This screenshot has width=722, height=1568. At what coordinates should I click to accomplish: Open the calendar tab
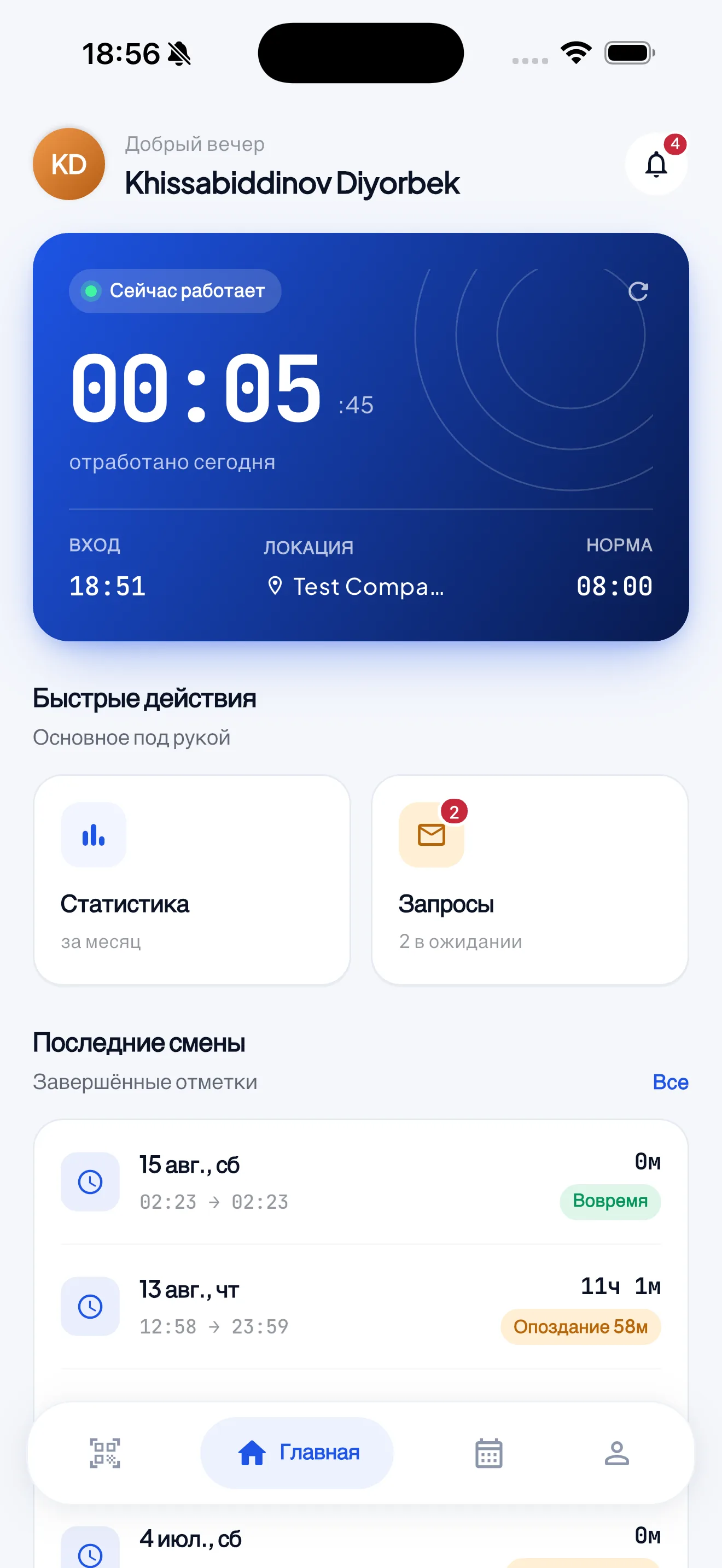(x=488, y=1453)
